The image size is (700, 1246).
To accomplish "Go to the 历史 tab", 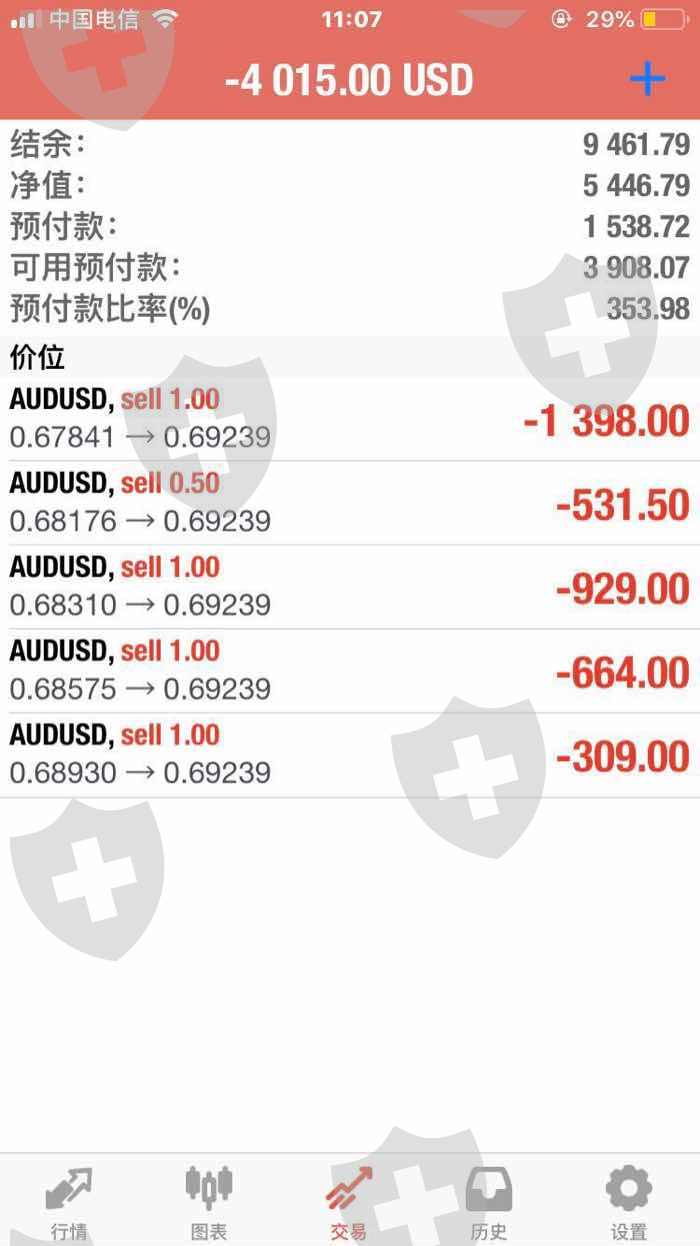I will 489,1201.
